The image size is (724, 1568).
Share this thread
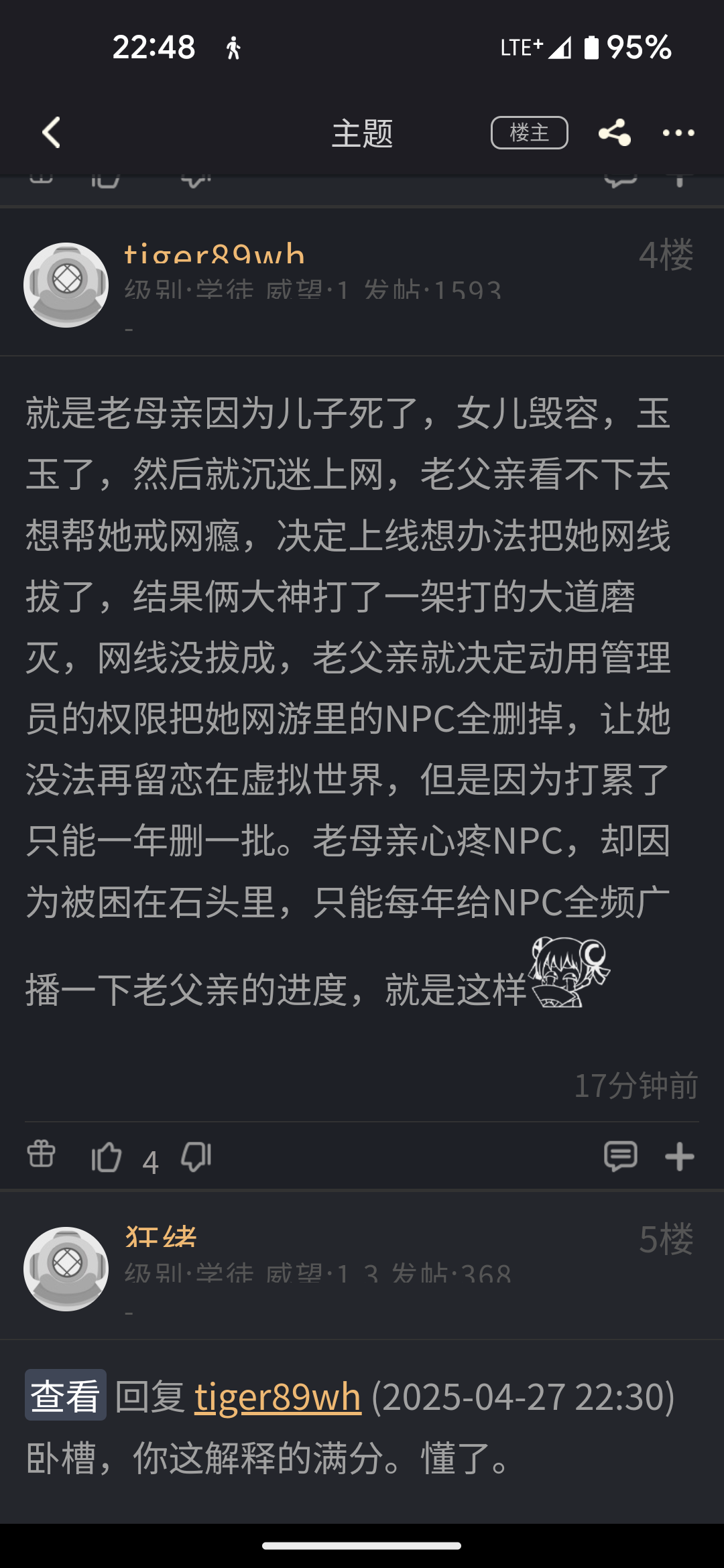pyautogui.click(x=614, y=133)
